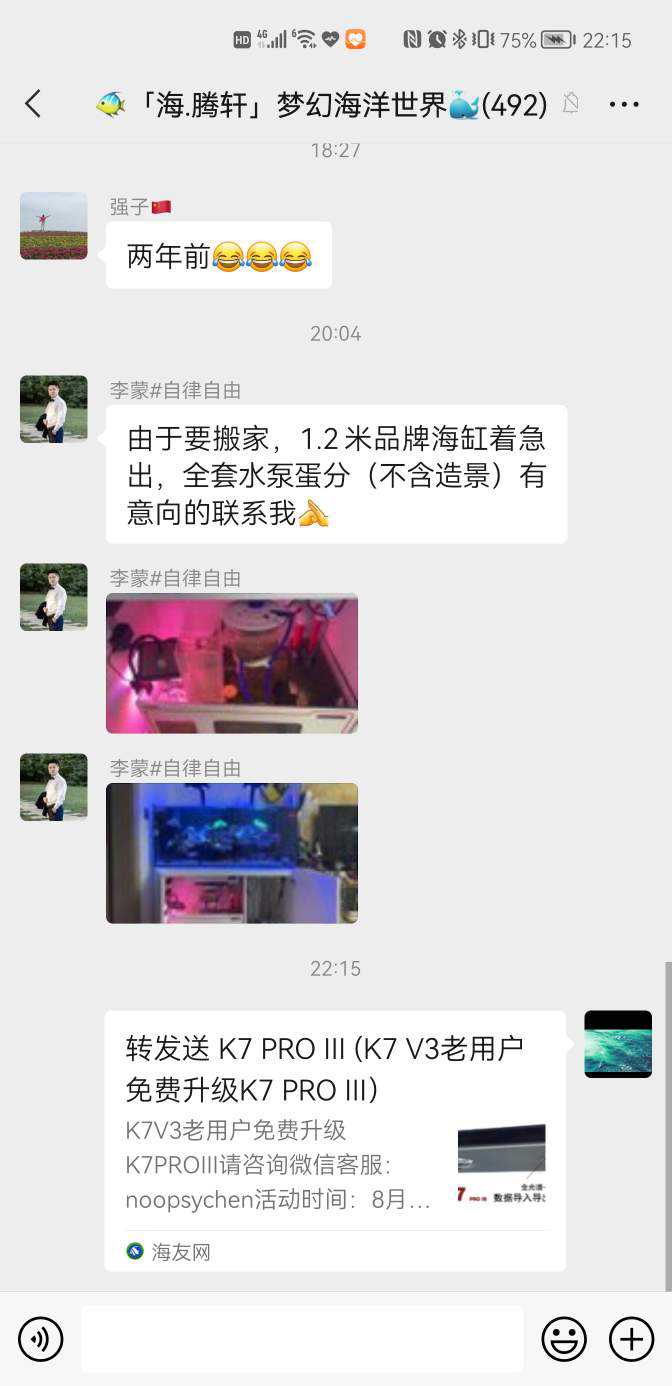This screenshot has height=1386, width=672.
Task: Go back from the group chat
Action: pos(33,103)
